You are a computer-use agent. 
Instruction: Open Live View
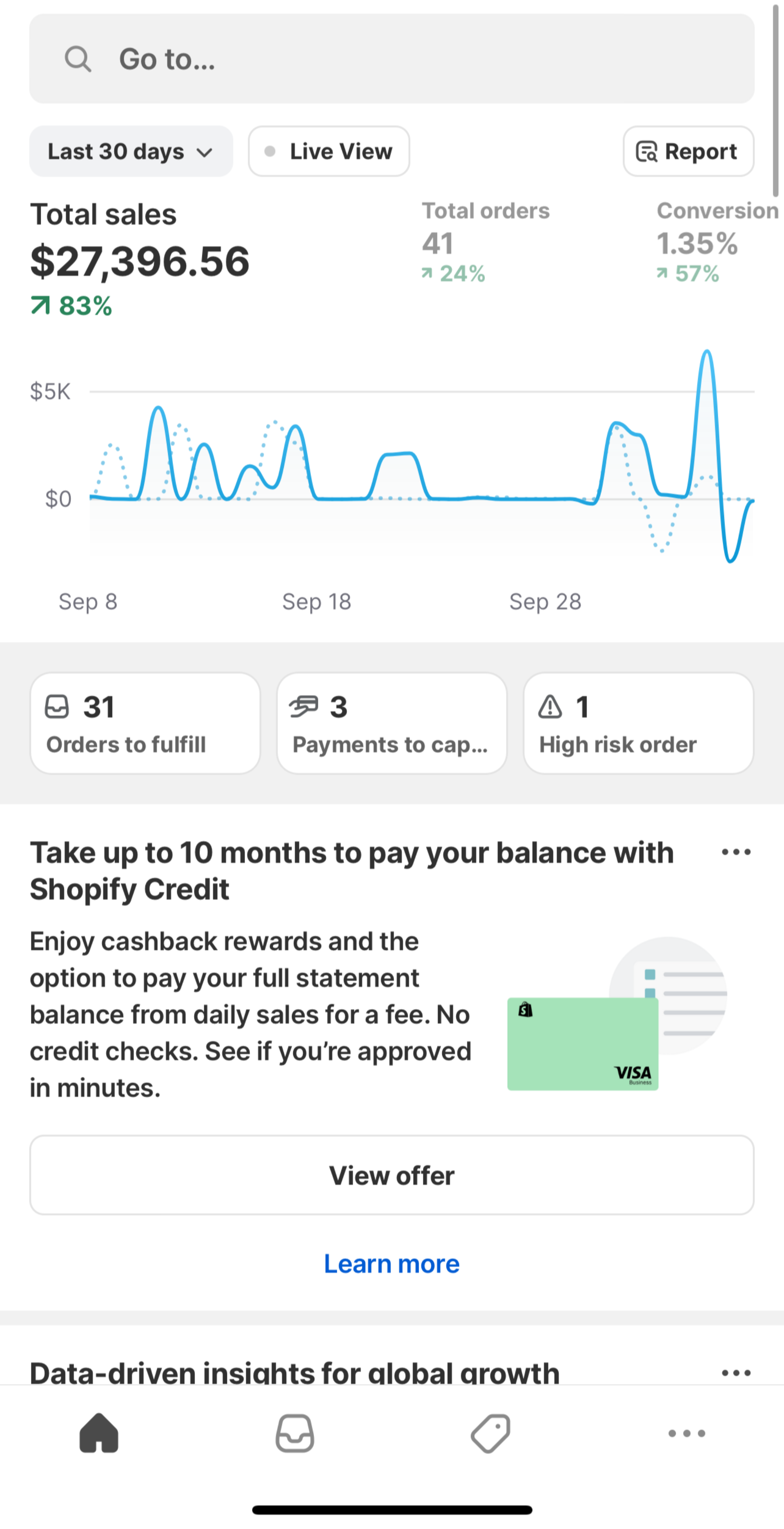tap(329, 151)
